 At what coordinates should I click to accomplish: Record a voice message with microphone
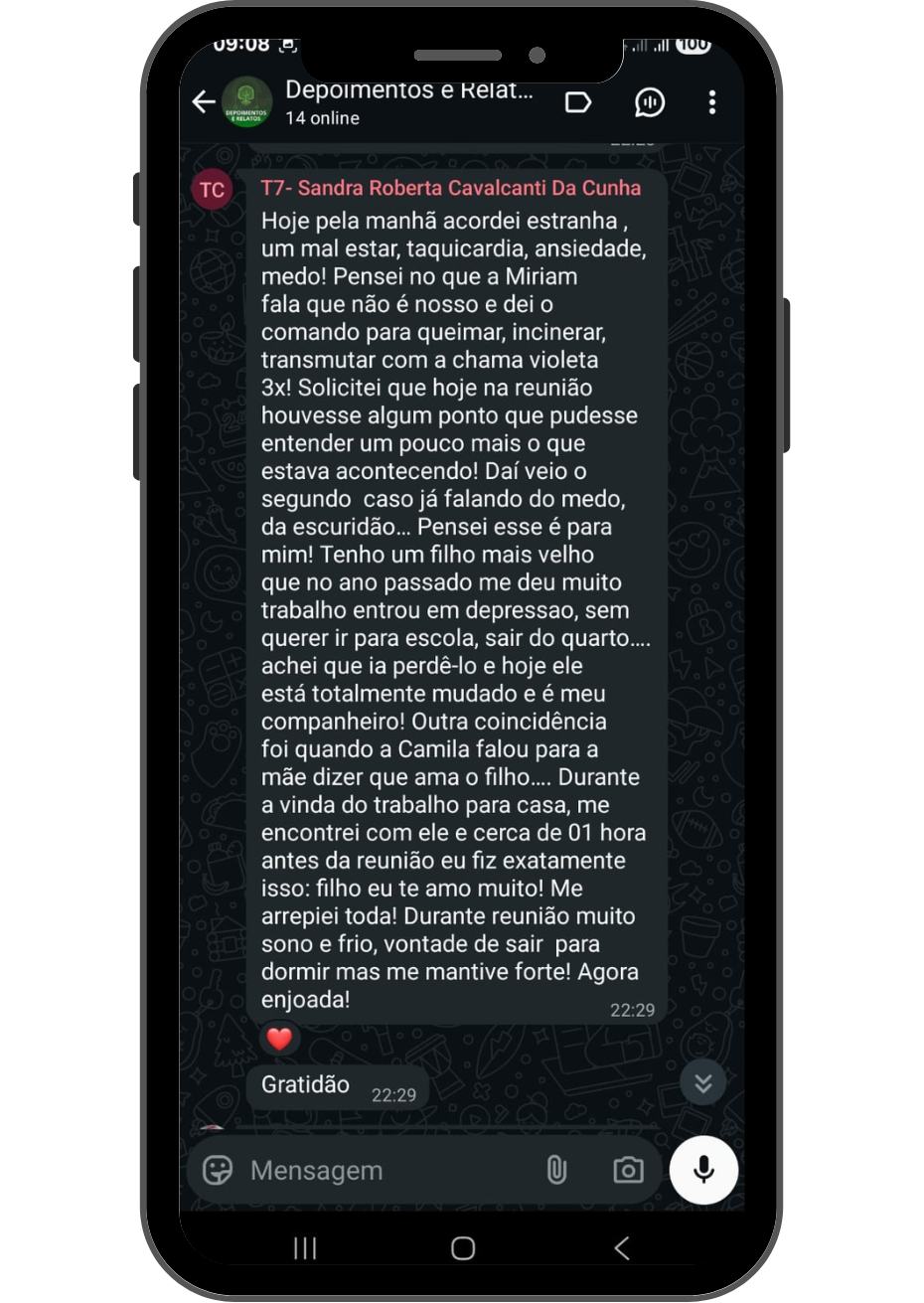click(703, 1170)
